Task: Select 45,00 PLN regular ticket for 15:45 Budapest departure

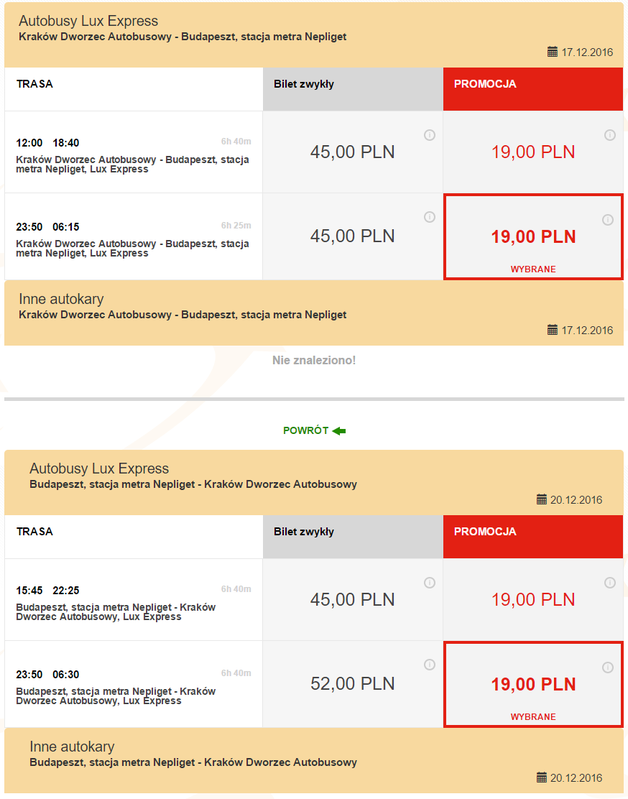Action: point(352,600)
